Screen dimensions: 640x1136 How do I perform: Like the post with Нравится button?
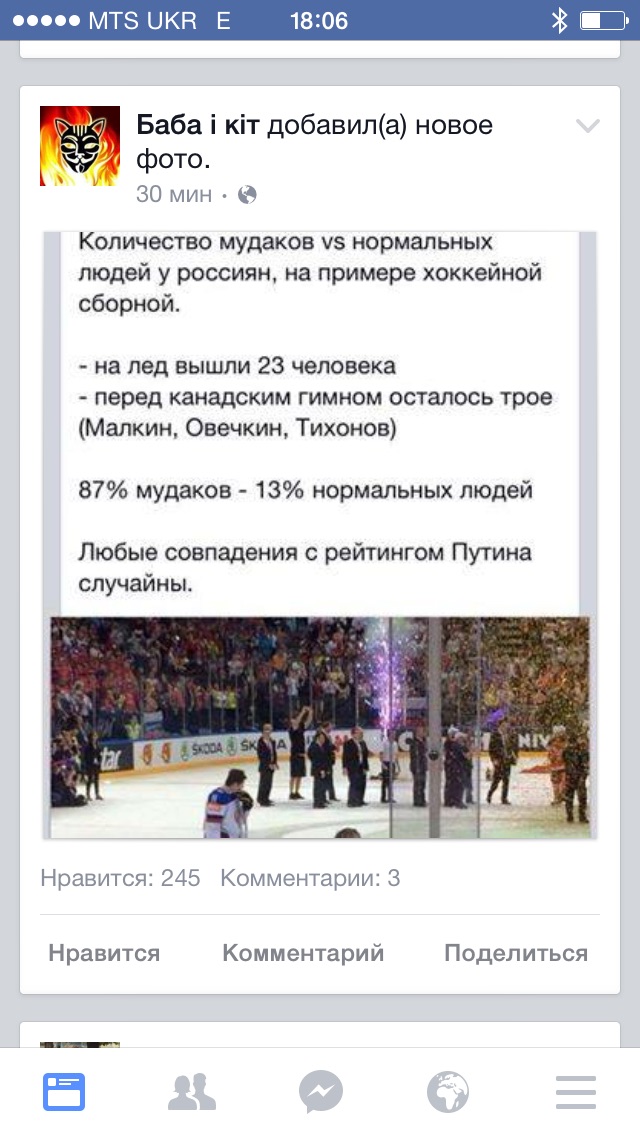[104, 953]
